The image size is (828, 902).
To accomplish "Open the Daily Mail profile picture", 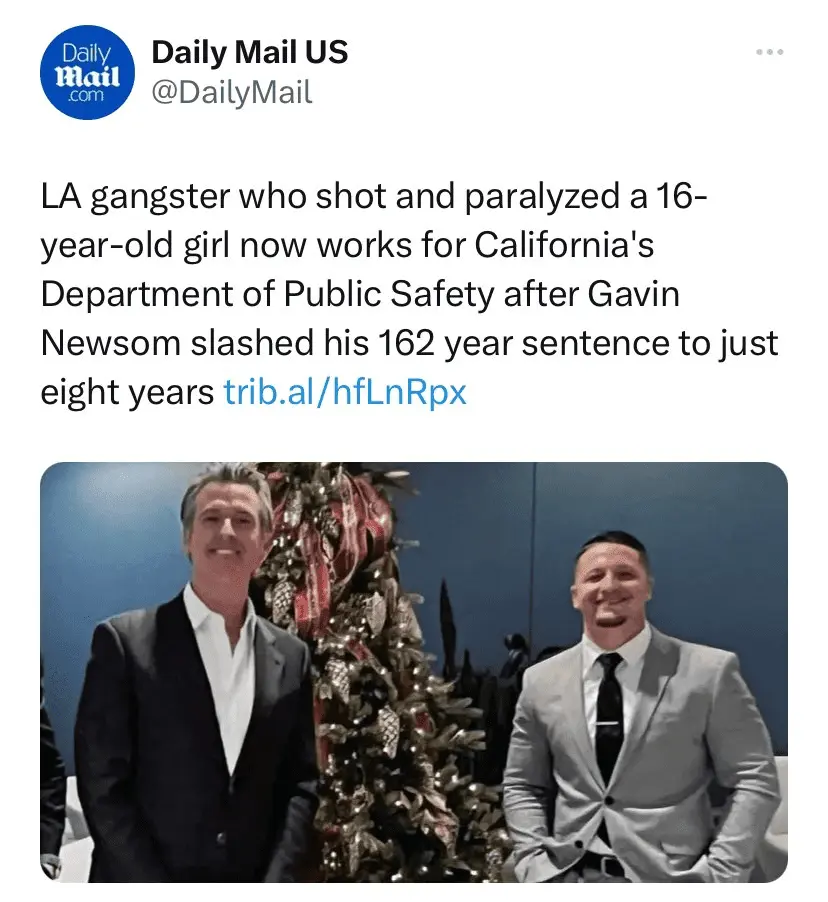I will click(x=85, y=70).
